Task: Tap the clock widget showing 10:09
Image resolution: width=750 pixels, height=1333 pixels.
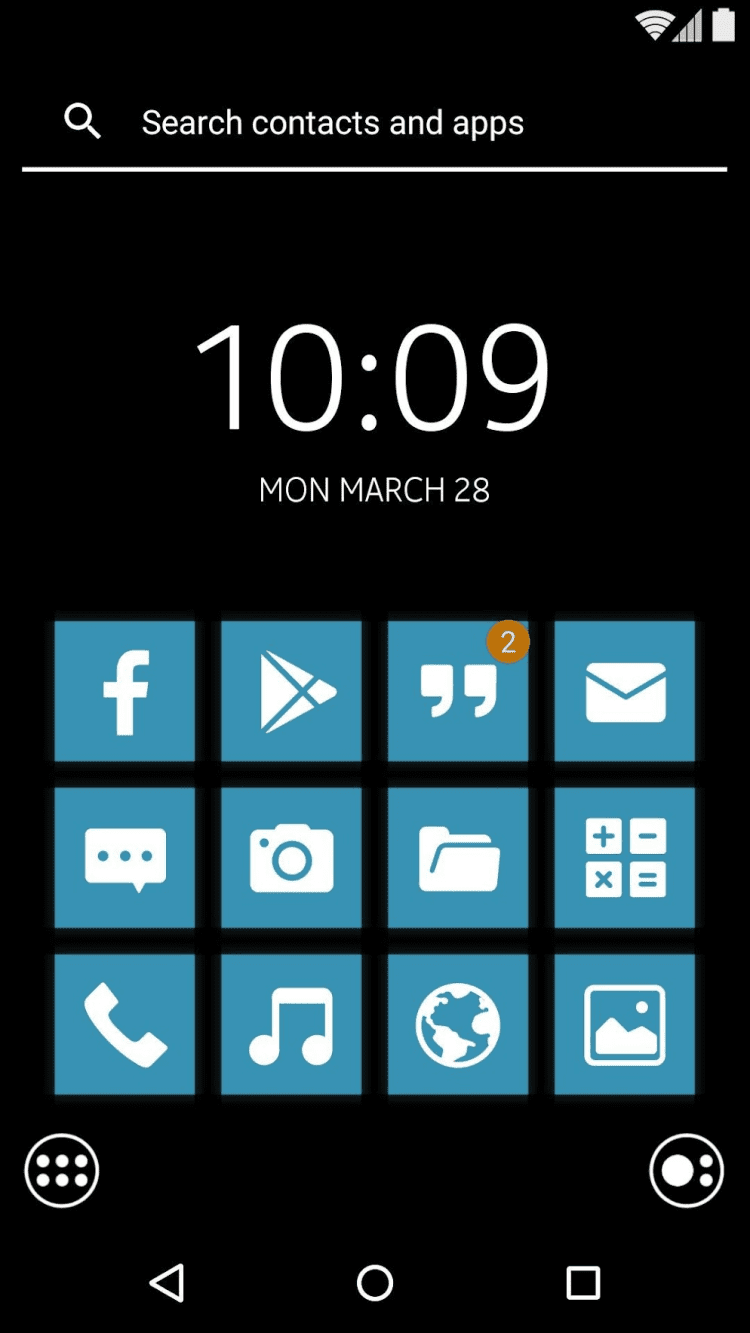Action: (372, 378)
